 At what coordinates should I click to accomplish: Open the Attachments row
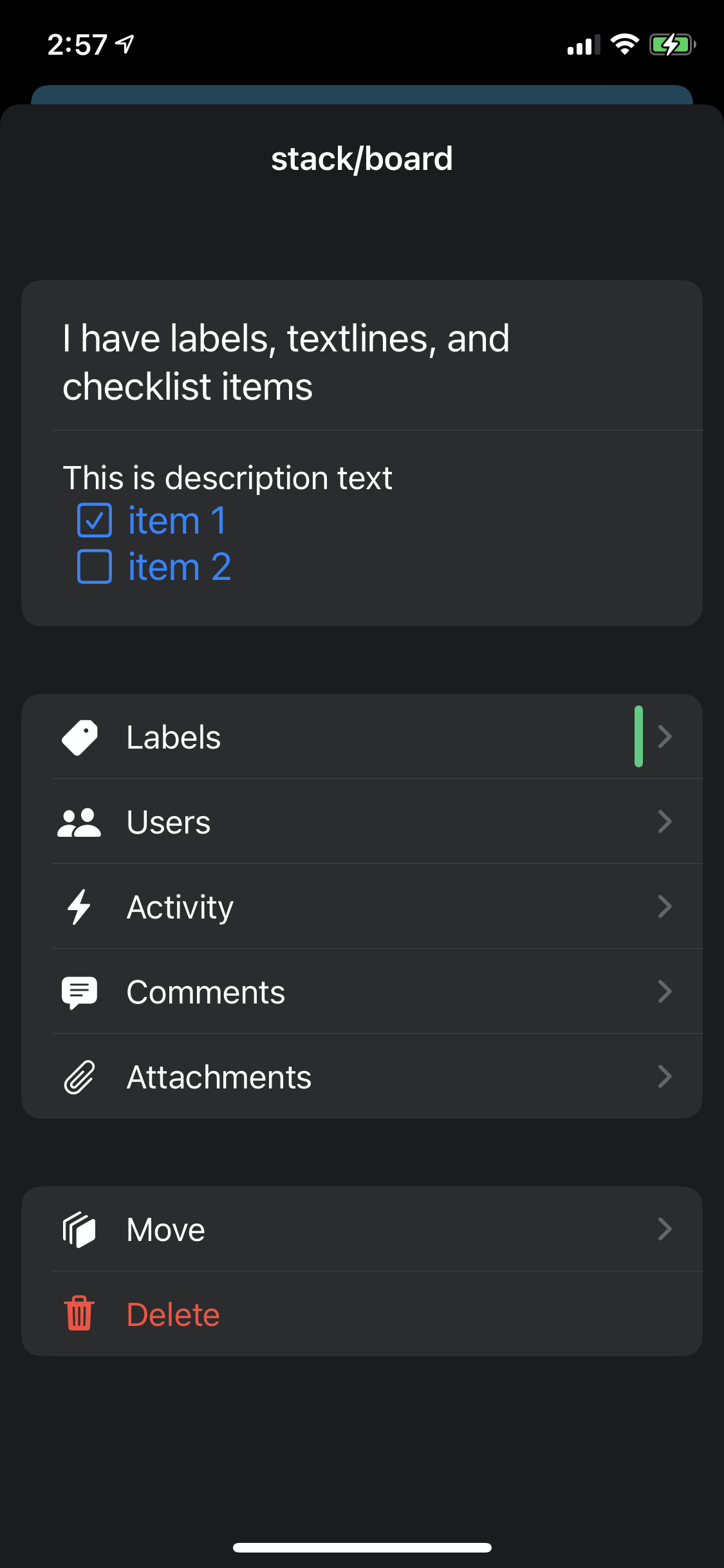pyautogui.click(x=362, y=1077)
